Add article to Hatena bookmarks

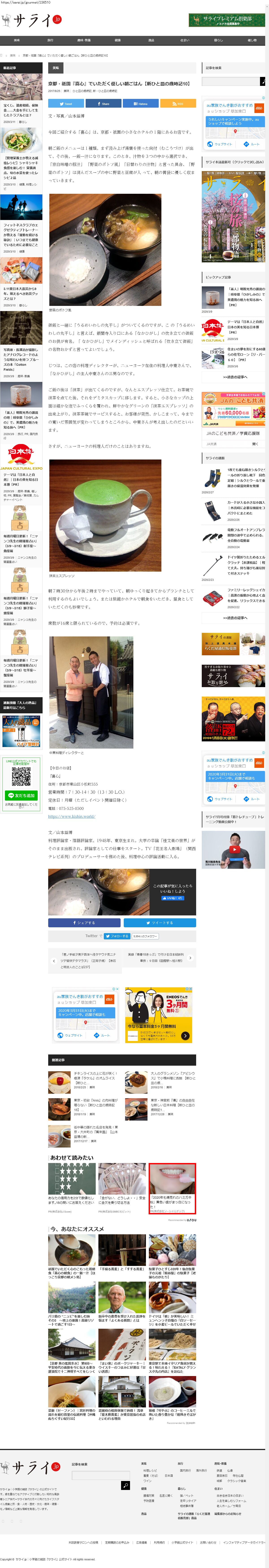point(141,103)
